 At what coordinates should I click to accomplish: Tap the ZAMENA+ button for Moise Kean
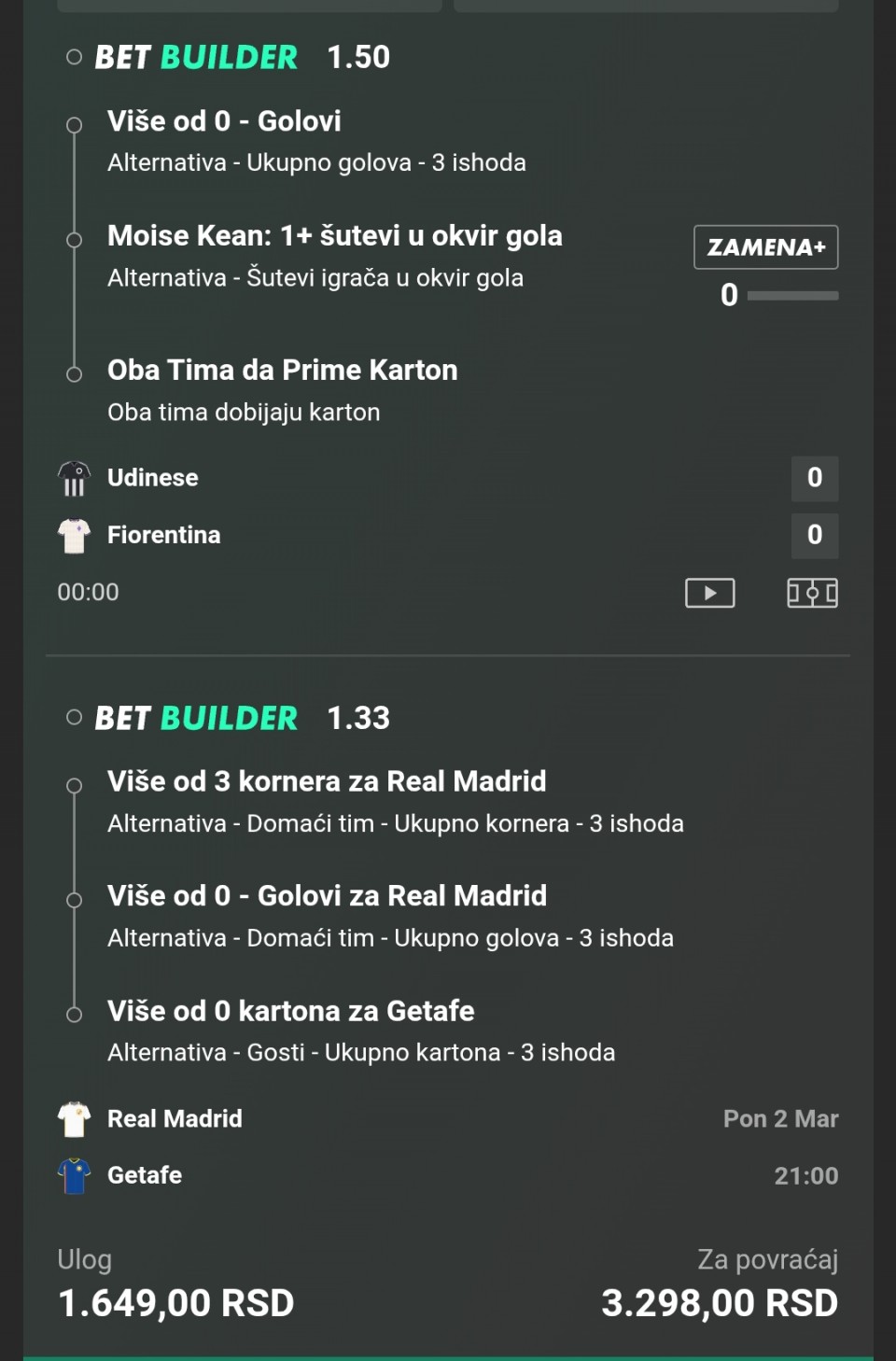click(x=765, y=247)
